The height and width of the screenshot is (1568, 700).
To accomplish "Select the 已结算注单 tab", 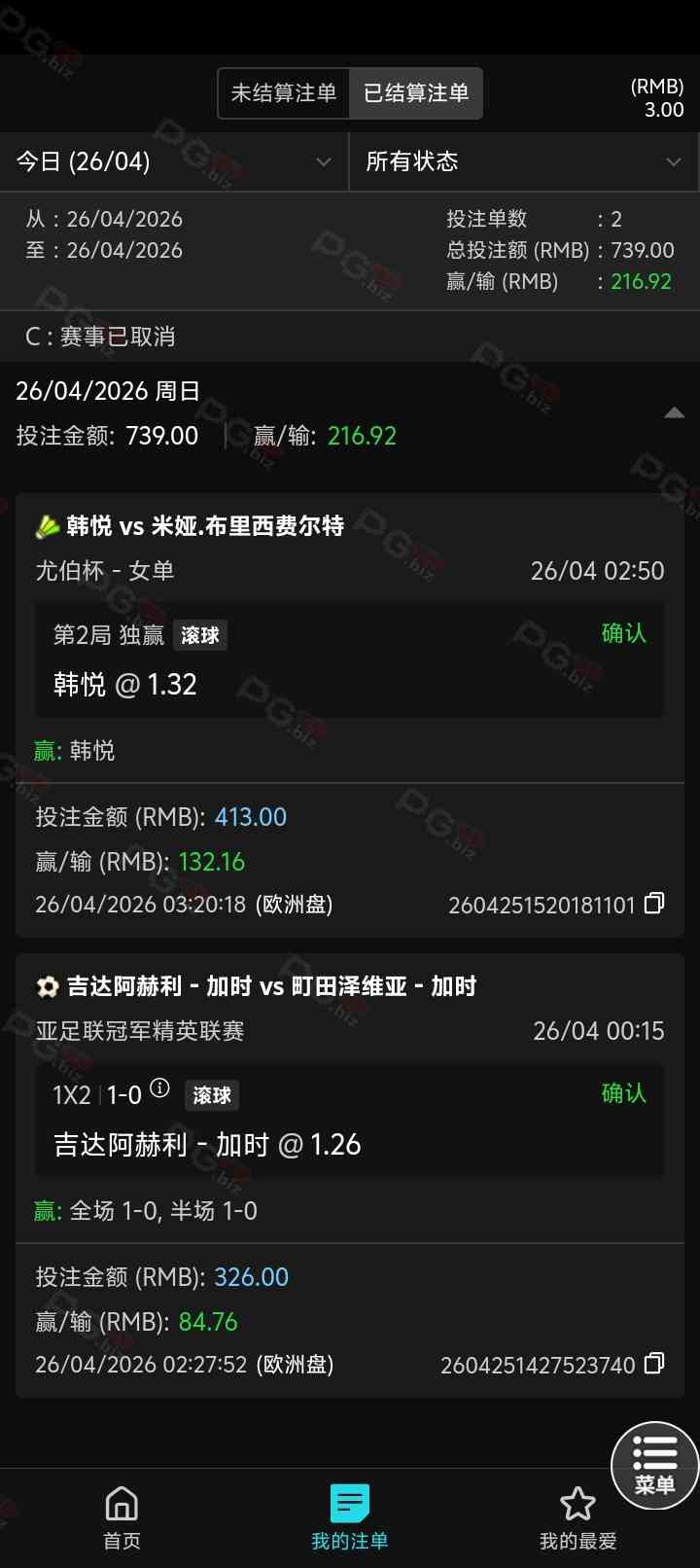I will pos(416,93).
